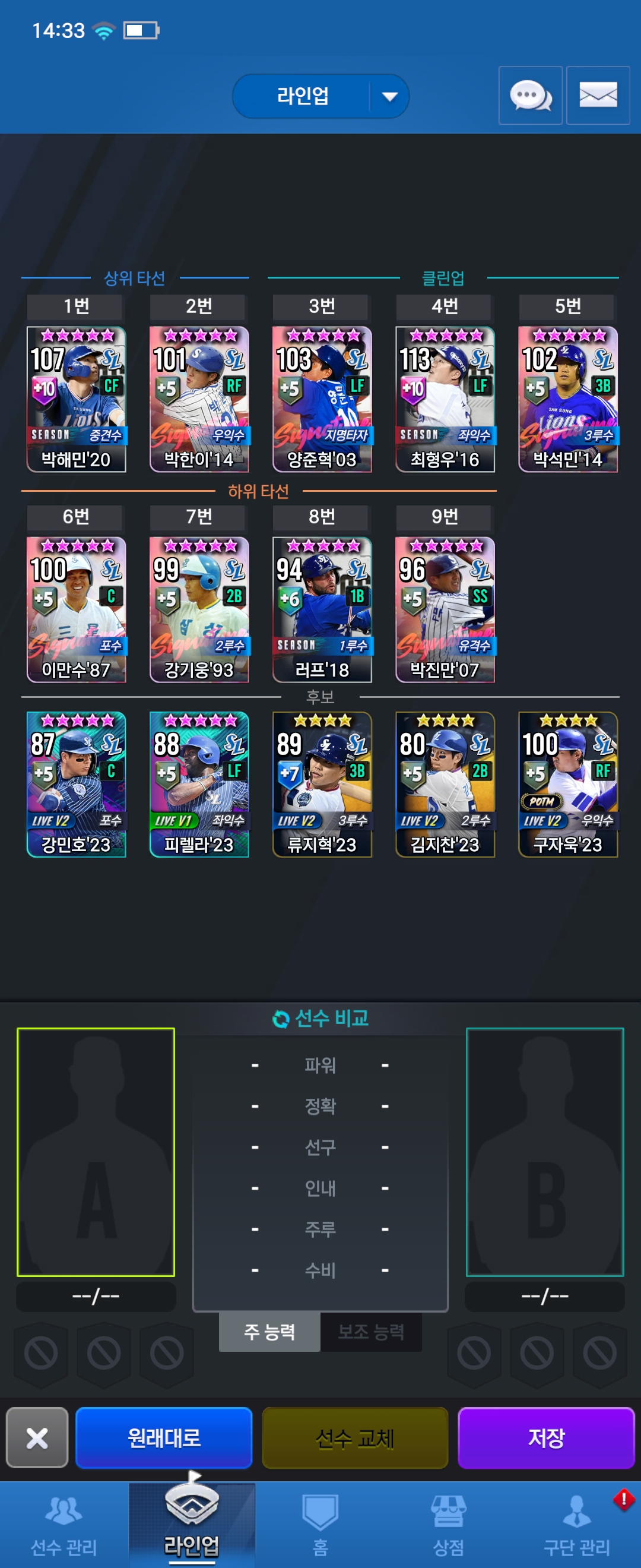Pick the 양준혁'03 designated hitter card
The width and height of the screenshot is (641, 1568).
322,399
